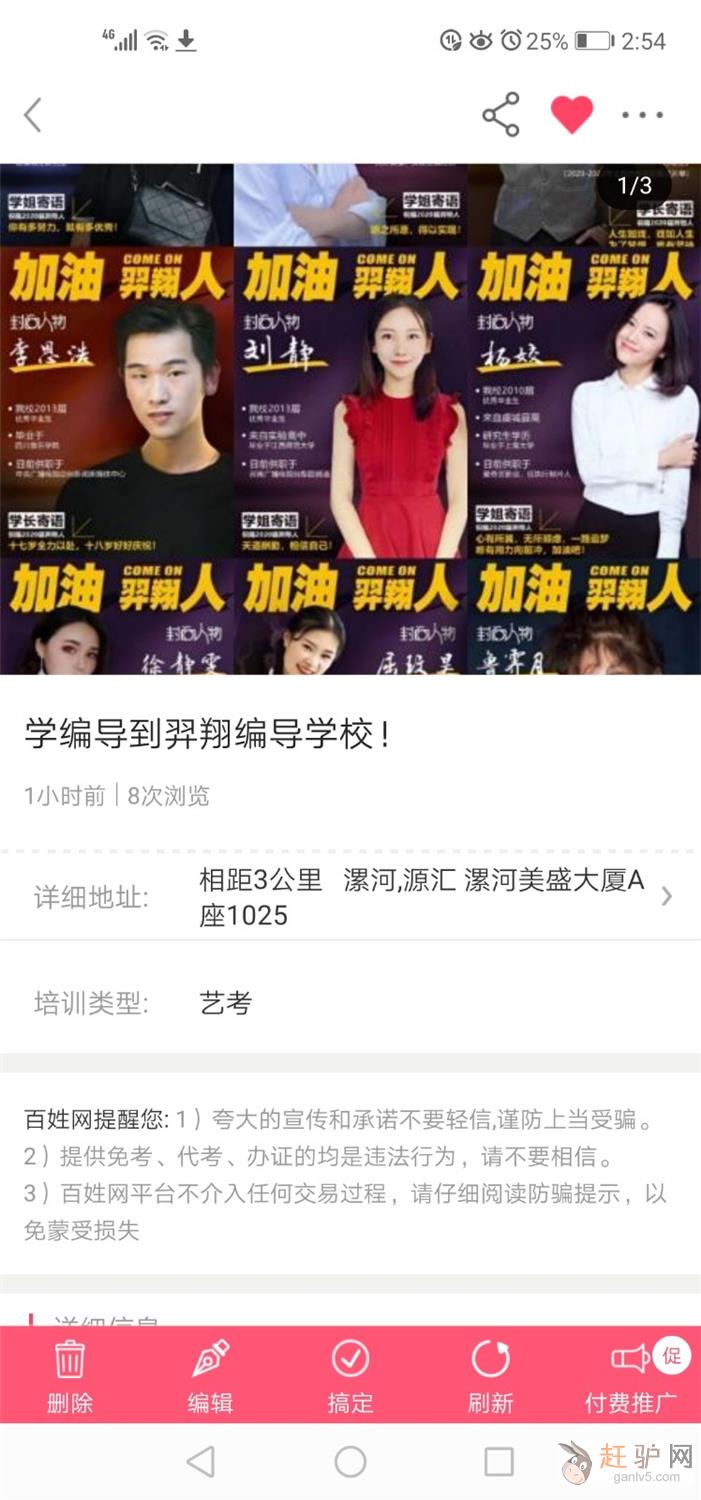Open the listing photo gallery

click(x=350, y=420)
